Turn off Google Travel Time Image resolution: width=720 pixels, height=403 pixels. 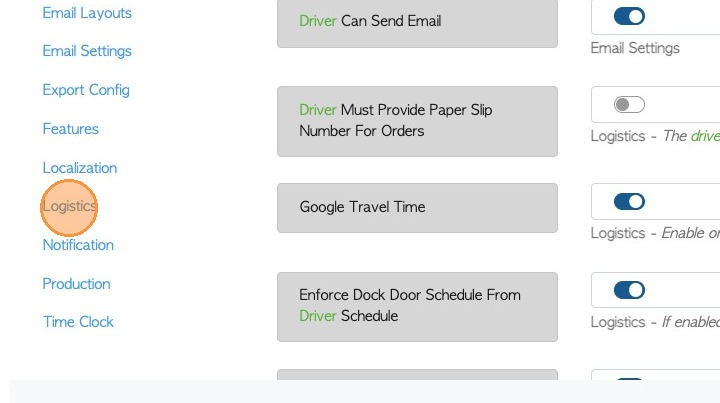(629, 202)
